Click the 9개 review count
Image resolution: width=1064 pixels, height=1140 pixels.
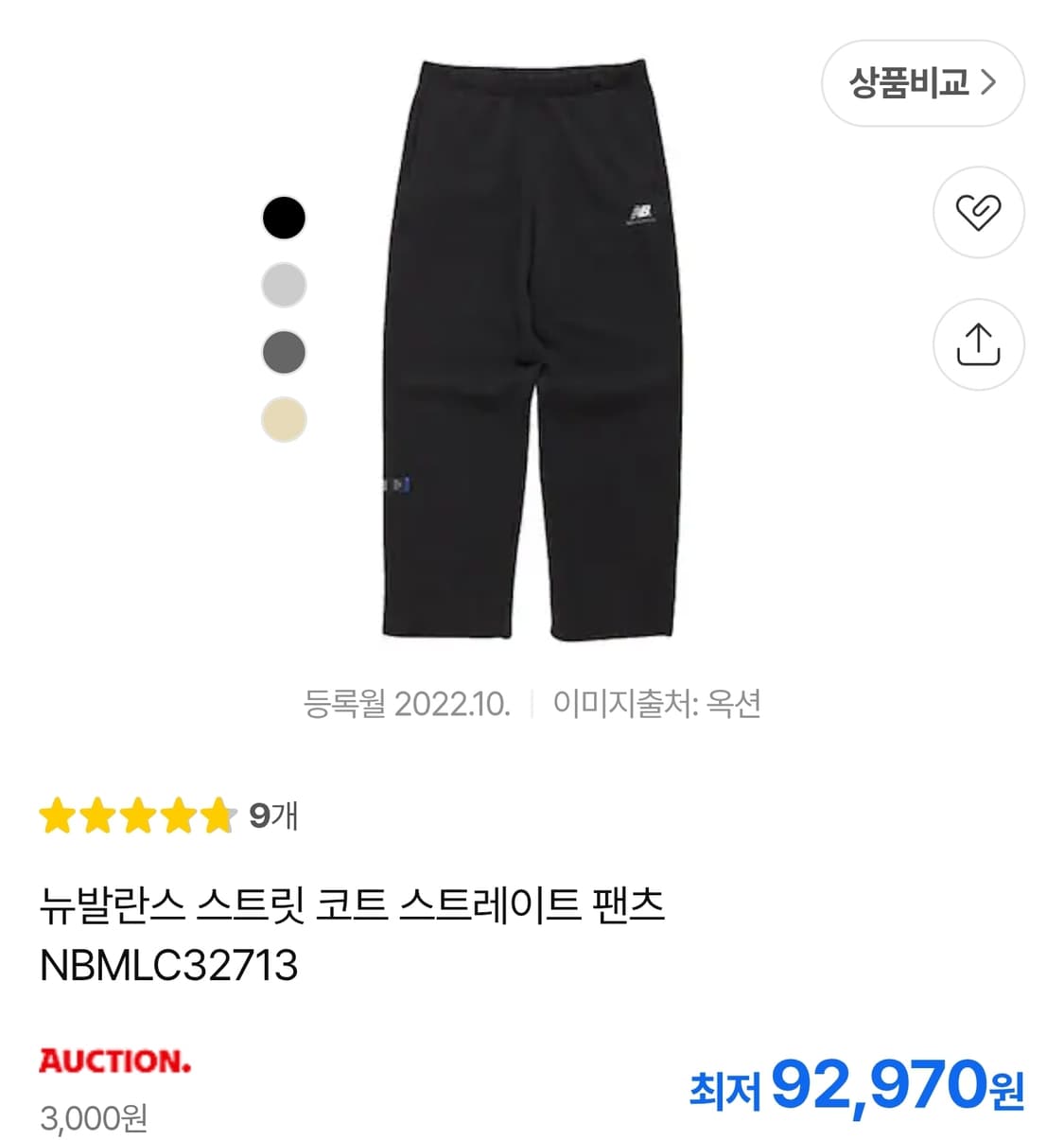272,814
